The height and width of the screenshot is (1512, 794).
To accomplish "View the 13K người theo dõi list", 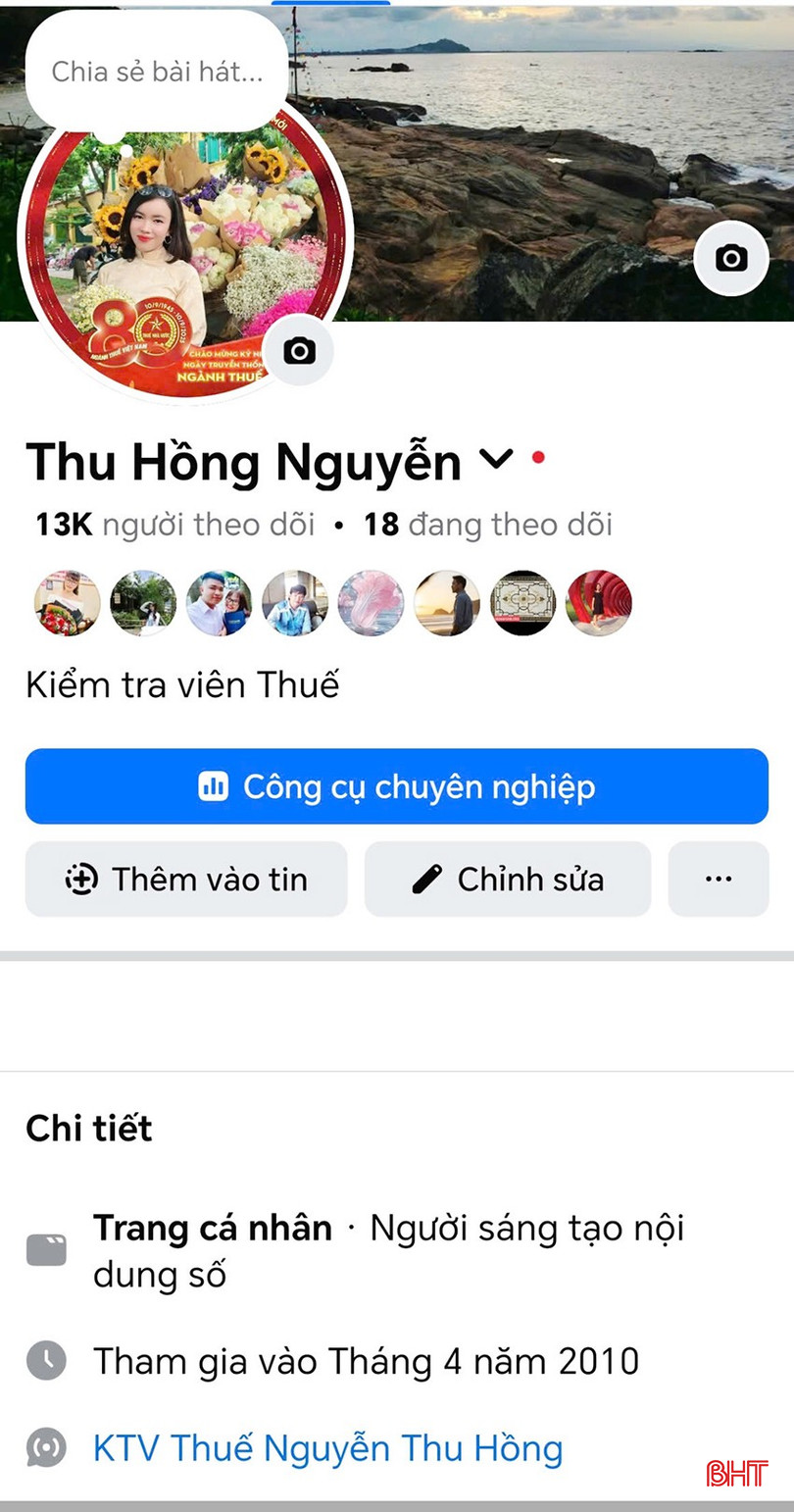I will 174,525.
